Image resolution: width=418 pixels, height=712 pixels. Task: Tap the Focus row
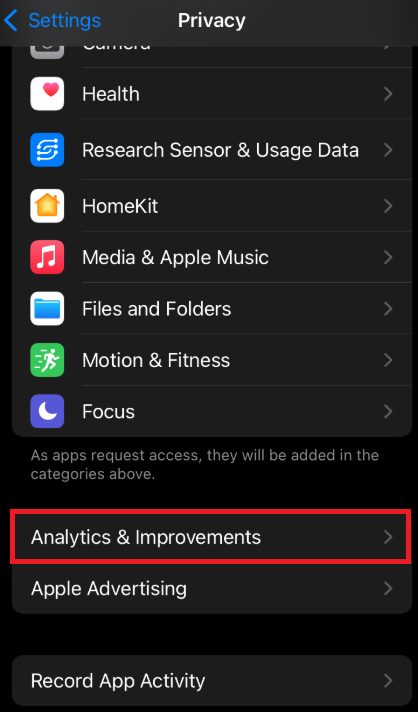(x=211, y=411)
